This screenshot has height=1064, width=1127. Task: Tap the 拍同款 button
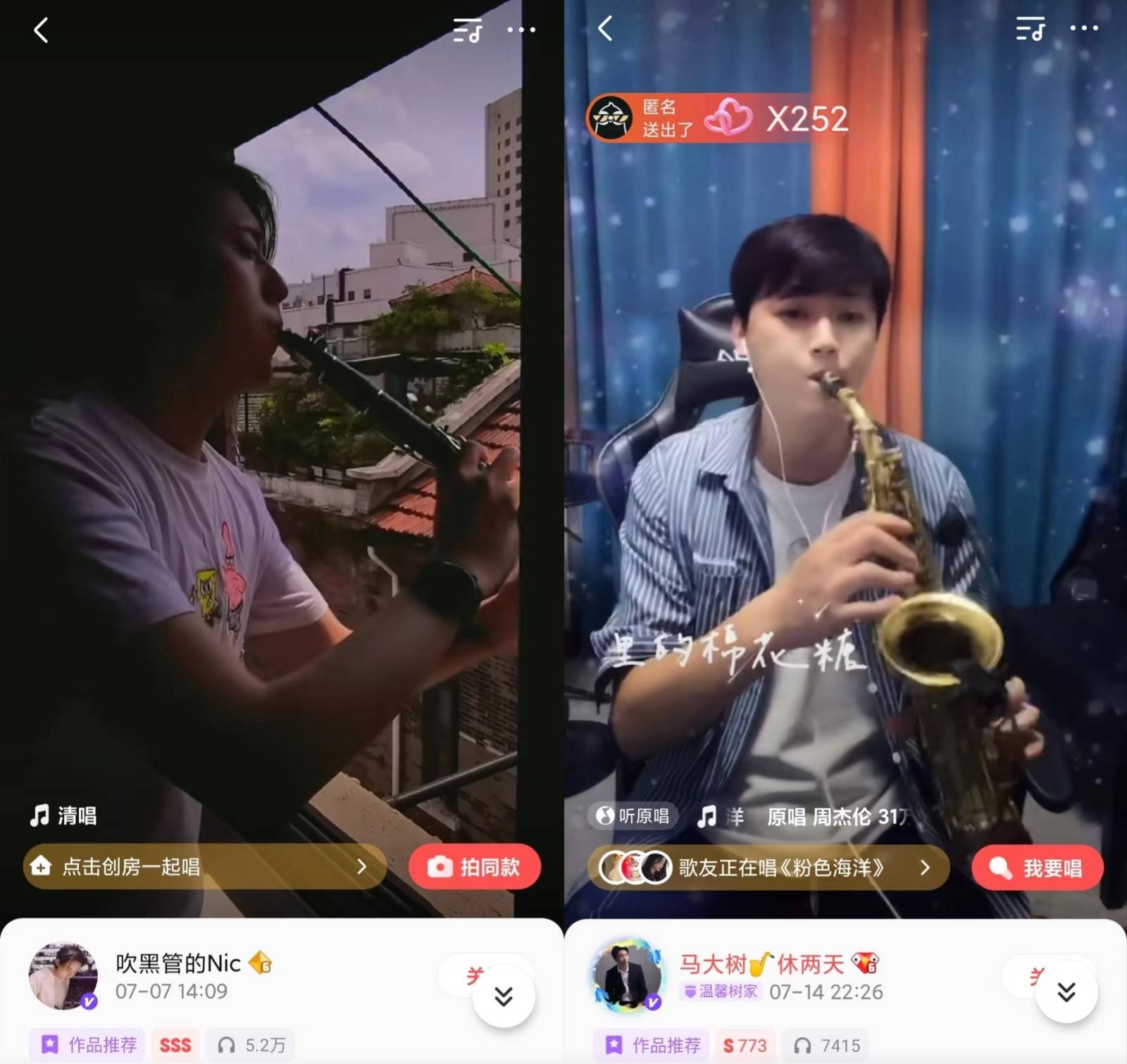click(475, 867)
